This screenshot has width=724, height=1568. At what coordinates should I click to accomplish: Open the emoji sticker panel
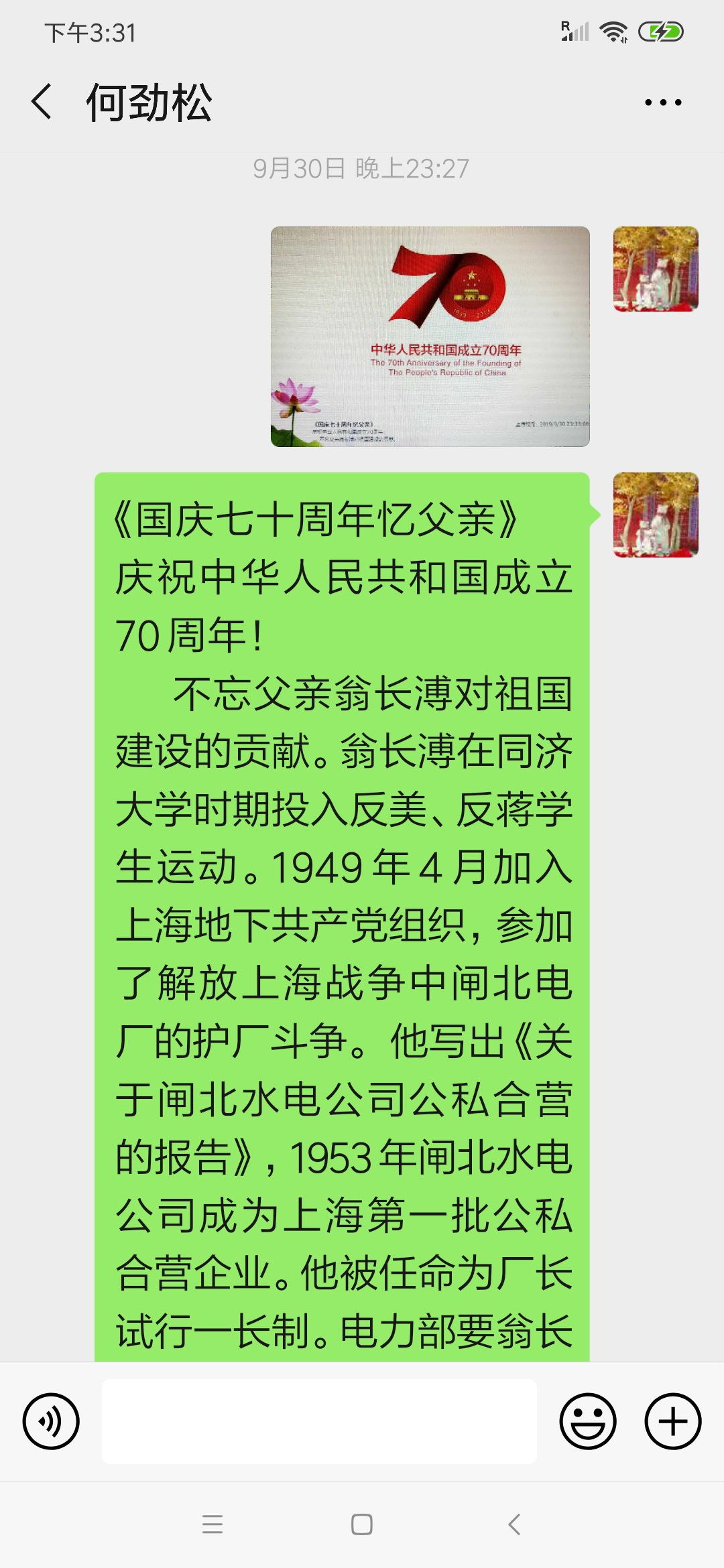pos(588,1421)
